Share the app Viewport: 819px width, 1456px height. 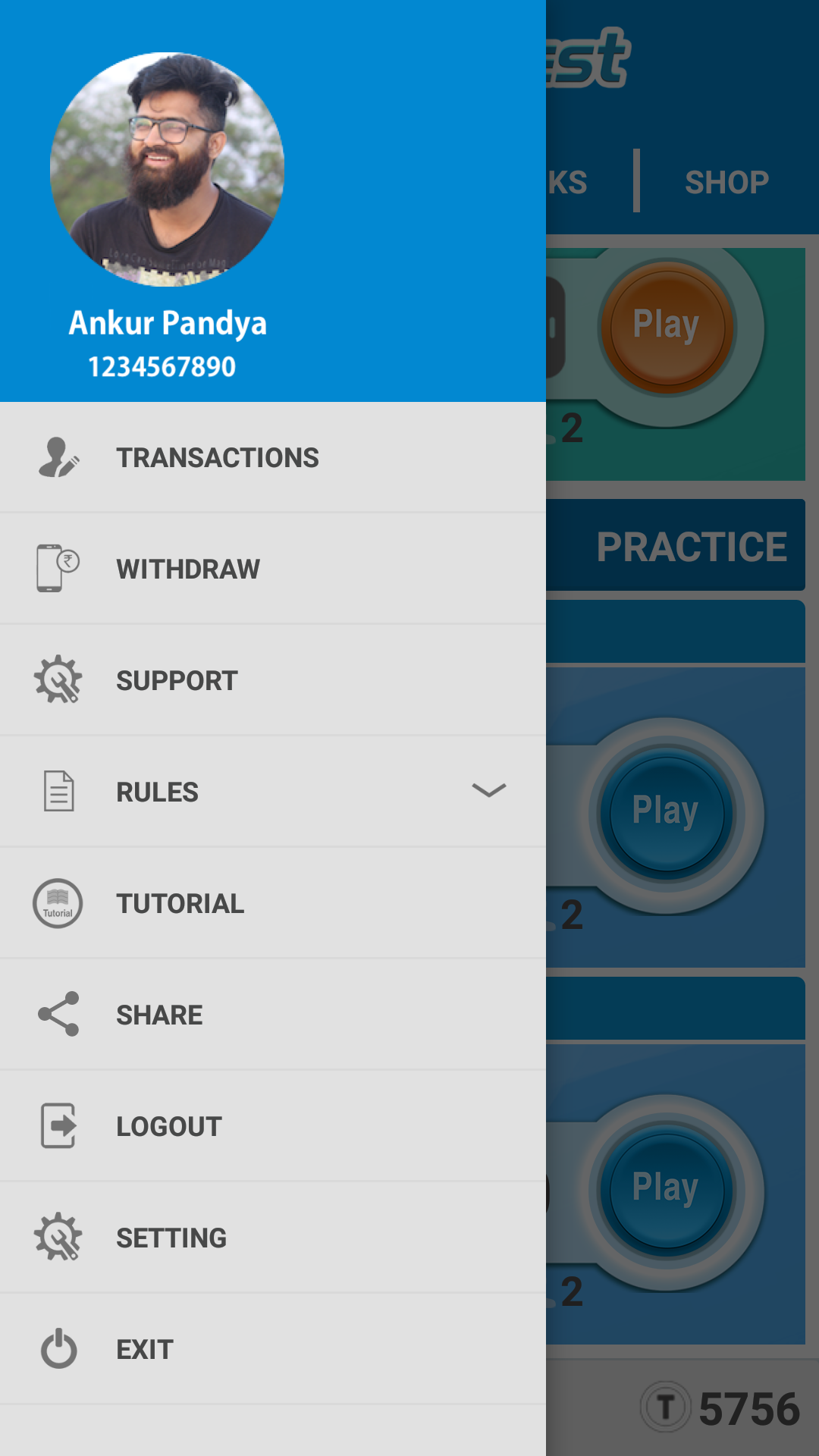tap(273, 1015)
